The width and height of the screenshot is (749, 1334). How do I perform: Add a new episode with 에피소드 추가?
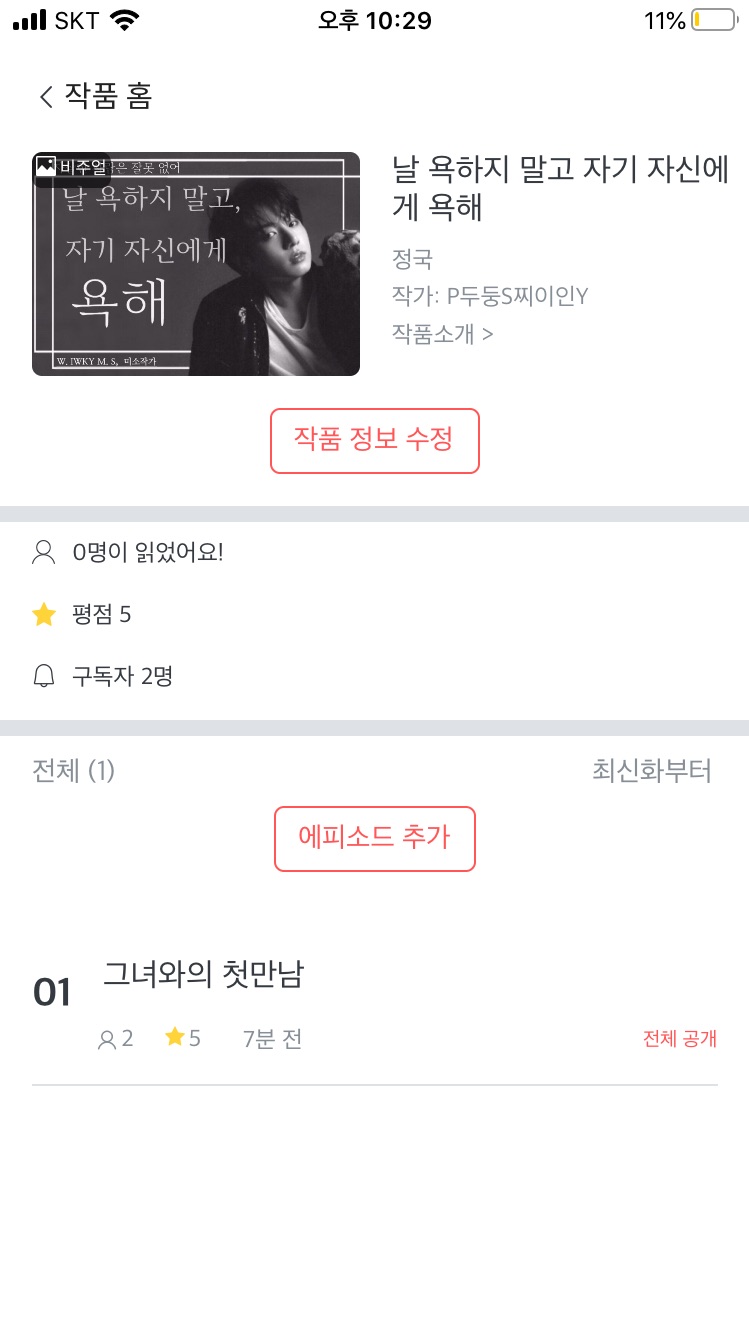pyautogui.click(x=375, y=839)
